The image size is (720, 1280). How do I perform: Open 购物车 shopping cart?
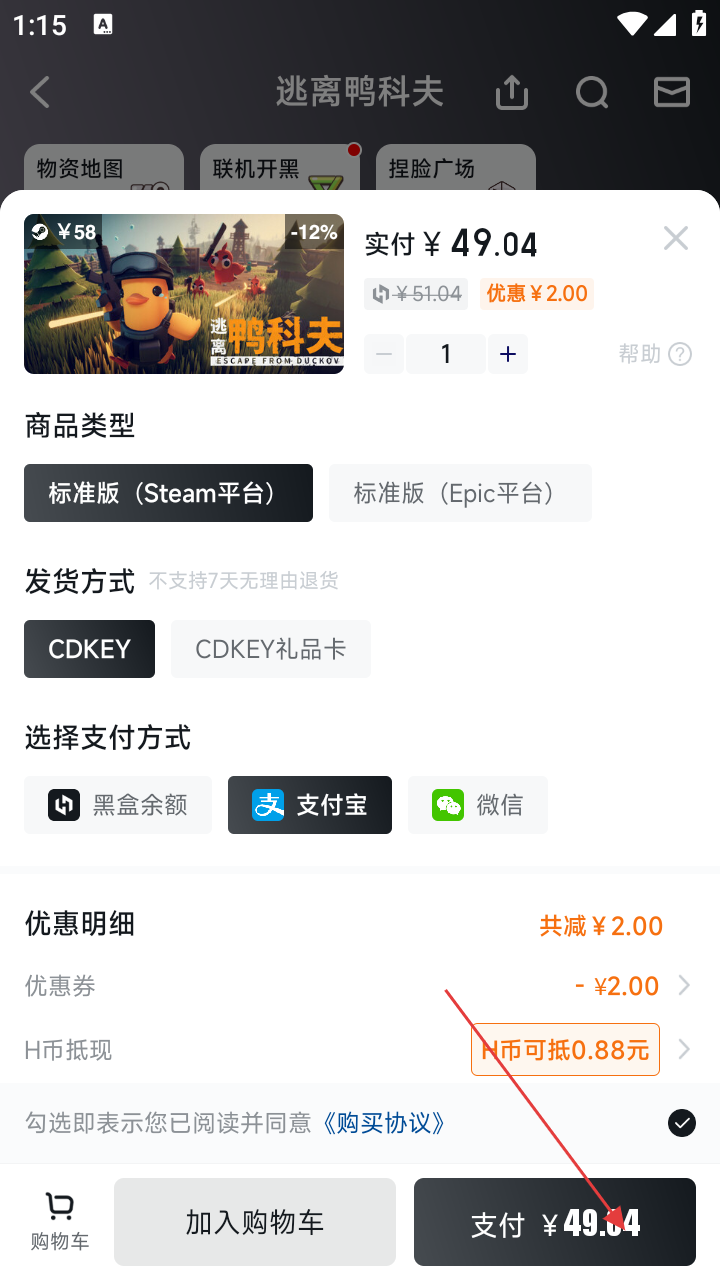[60, 1221]
